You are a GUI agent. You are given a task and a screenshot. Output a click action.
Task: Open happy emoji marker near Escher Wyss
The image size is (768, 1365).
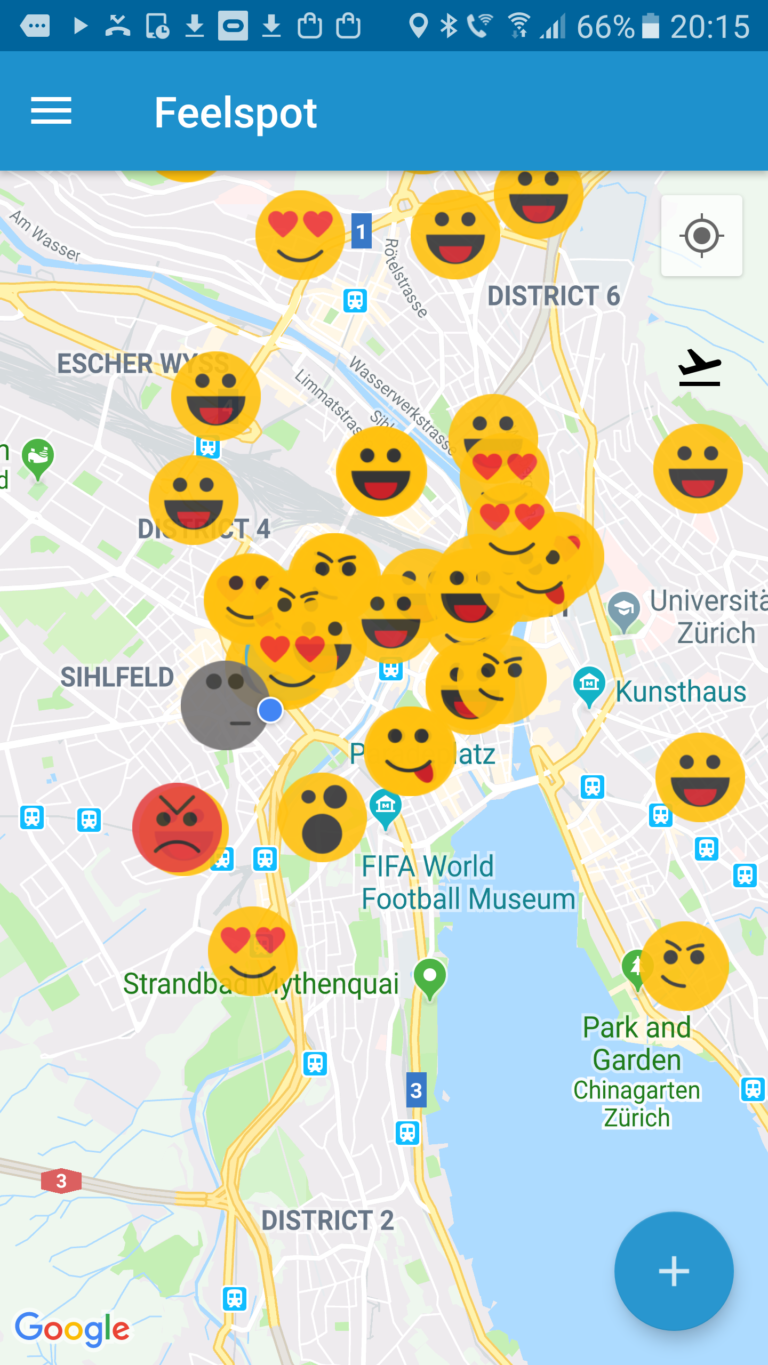pos(216,396)
